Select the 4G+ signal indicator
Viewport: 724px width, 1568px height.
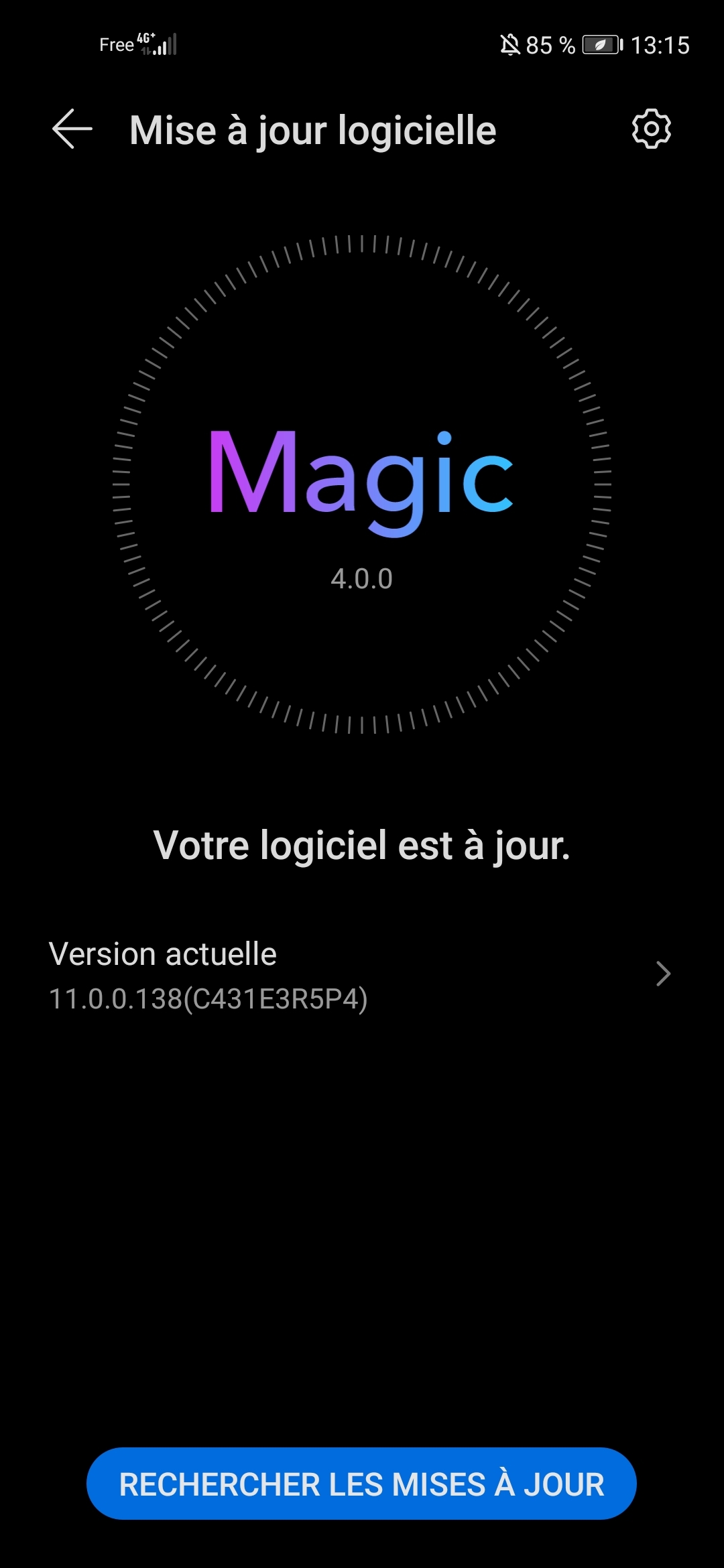pyautogui.click(x=145, y=39)
